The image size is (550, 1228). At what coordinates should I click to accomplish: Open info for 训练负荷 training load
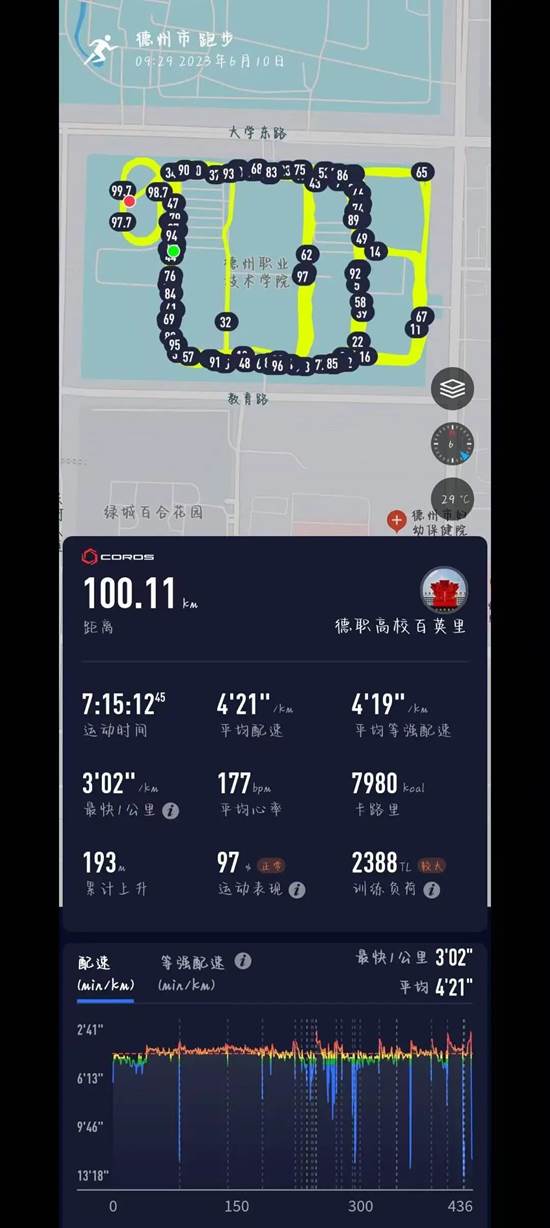[431, 889]
